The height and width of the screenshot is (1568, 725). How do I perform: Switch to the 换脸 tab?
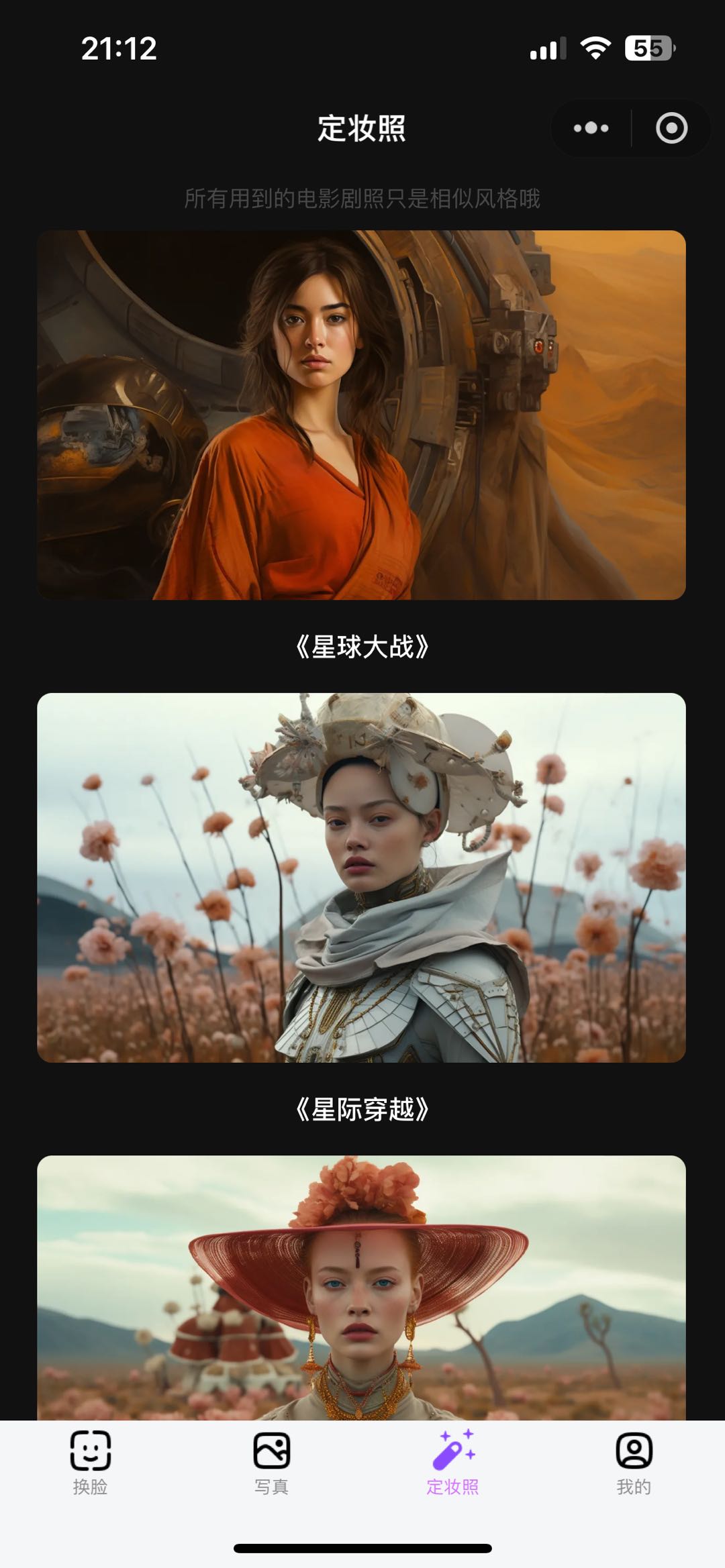[x=90, y=1463]
